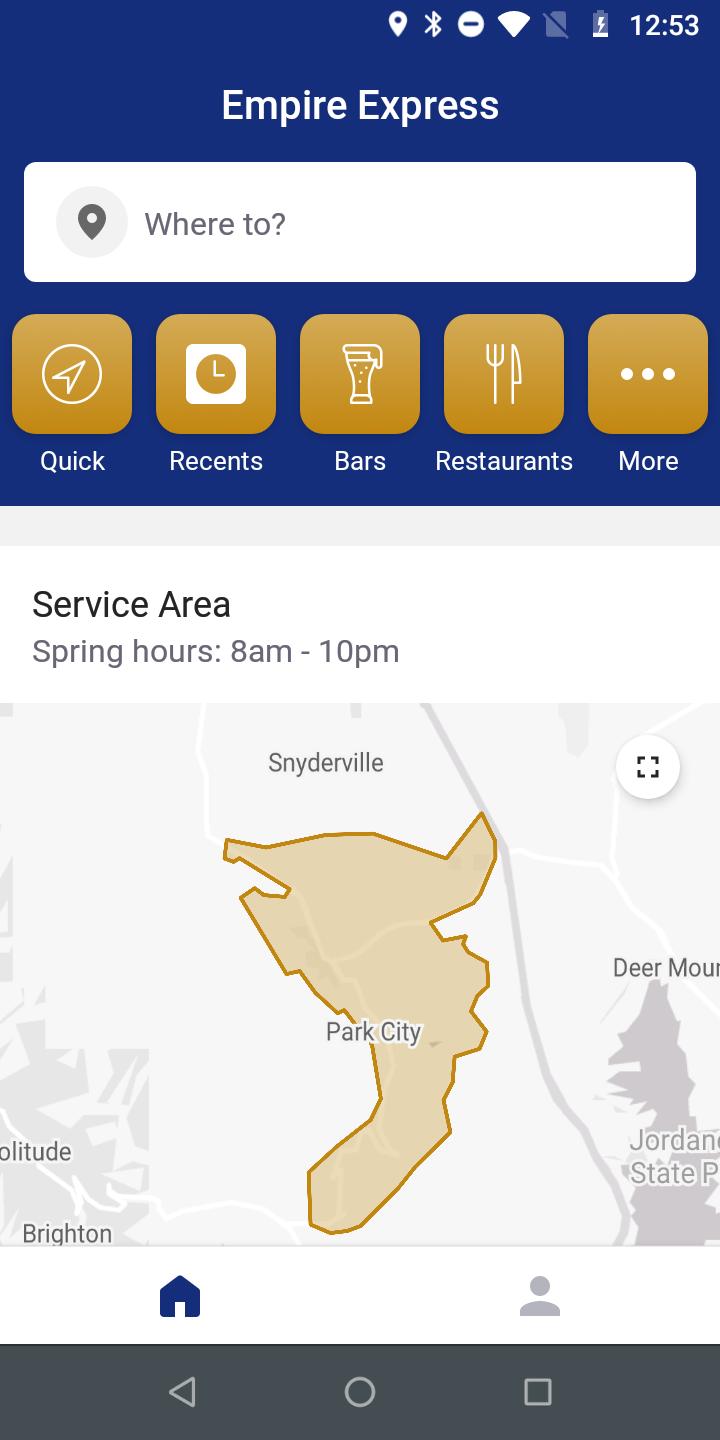The image size is (720, 1440).
Task: Switch to the profile tab
Action: pyautogui.click(x=540, y=1296)
